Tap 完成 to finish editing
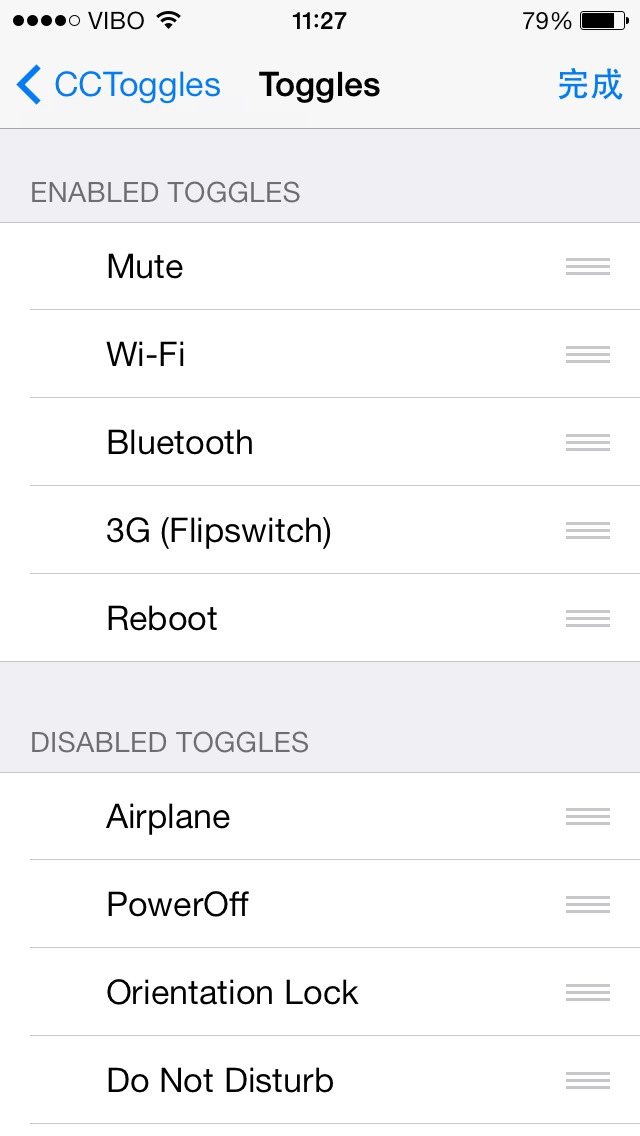The width and height of the screenshot is (640, 1136). (x=590, y=85)
